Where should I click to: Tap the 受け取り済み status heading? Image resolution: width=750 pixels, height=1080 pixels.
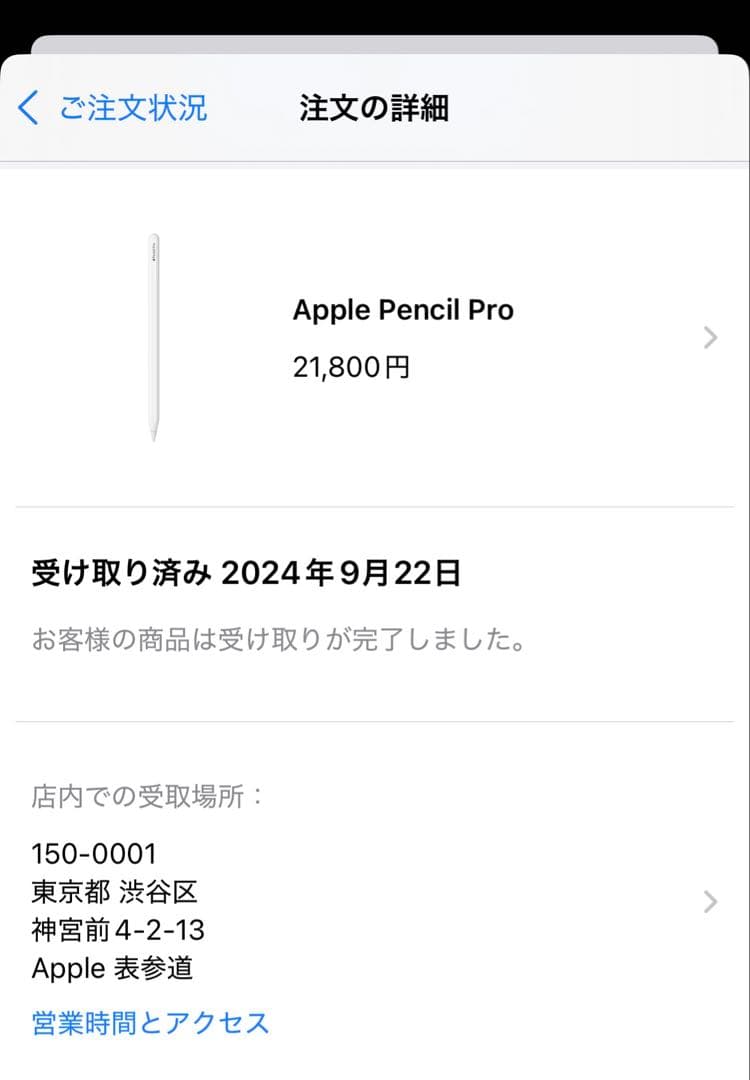click(245, 572)
